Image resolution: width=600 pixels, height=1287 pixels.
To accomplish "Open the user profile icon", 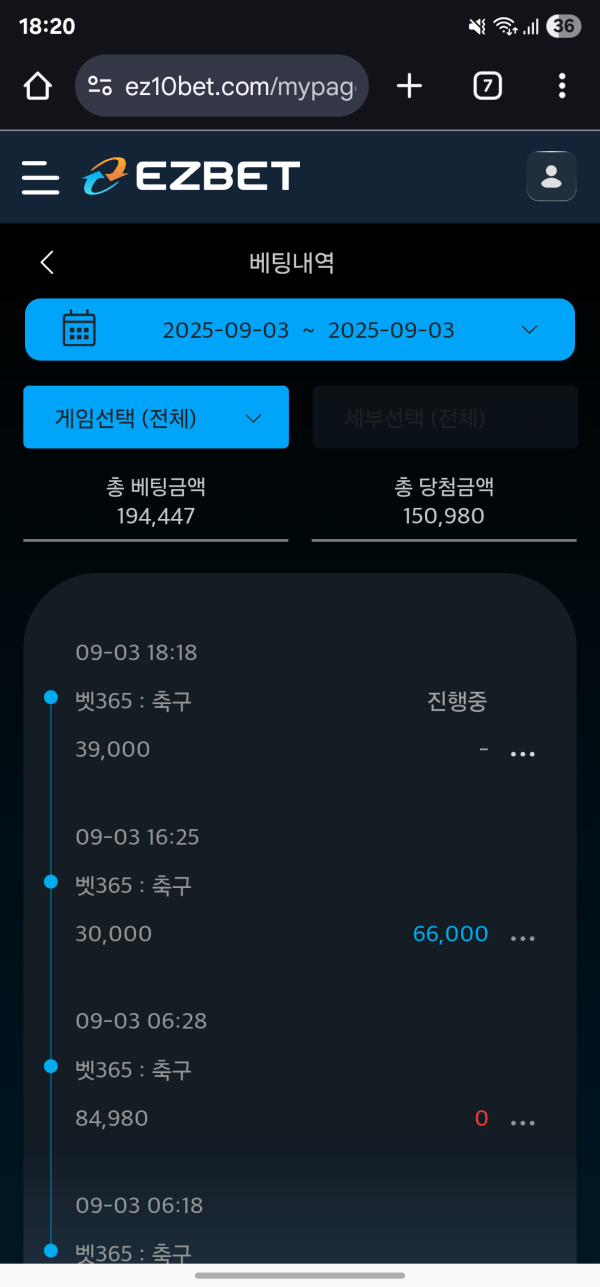I will 551,177.
